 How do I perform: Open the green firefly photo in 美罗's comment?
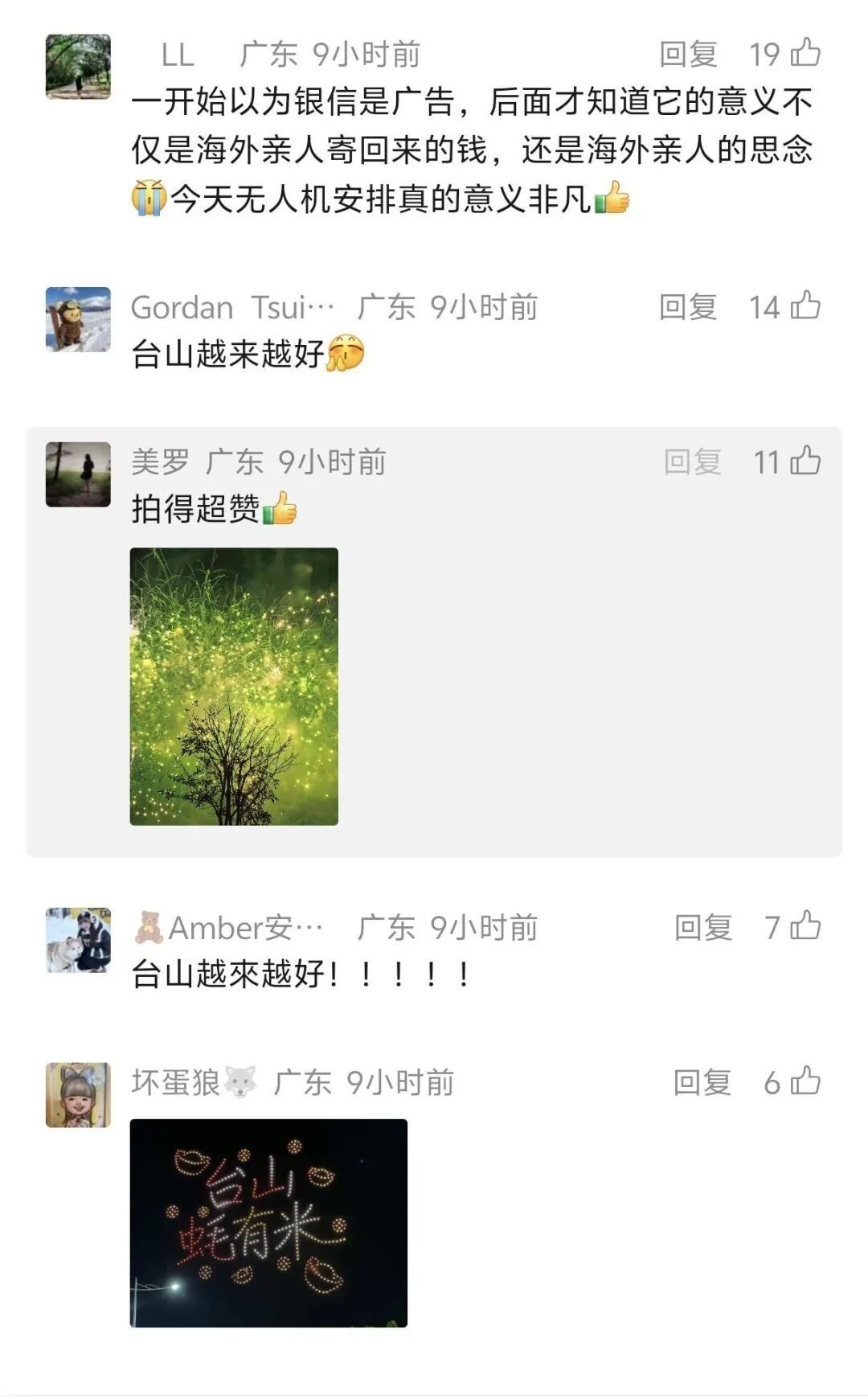click(234, 686)
